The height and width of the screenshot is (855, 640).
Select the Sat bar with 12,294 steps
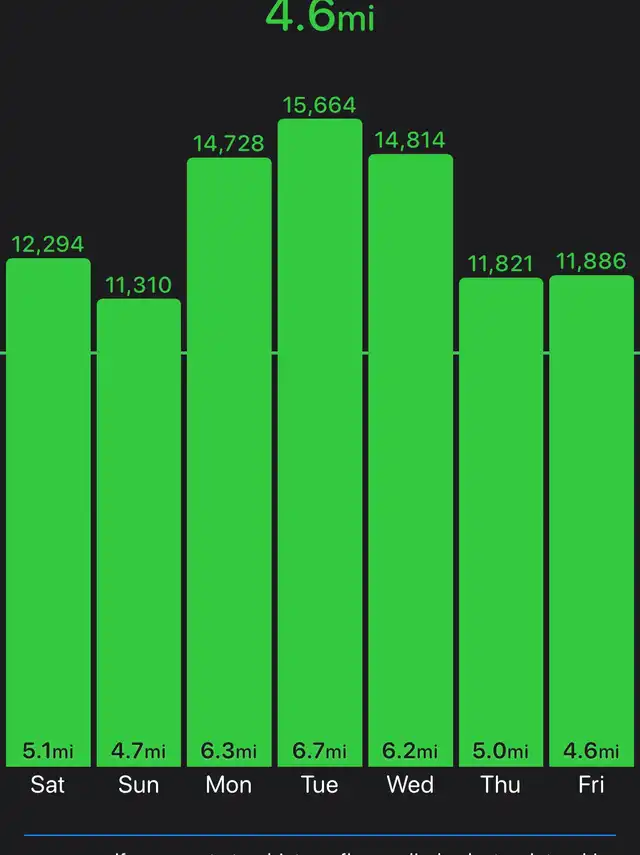tap(48, 512)
